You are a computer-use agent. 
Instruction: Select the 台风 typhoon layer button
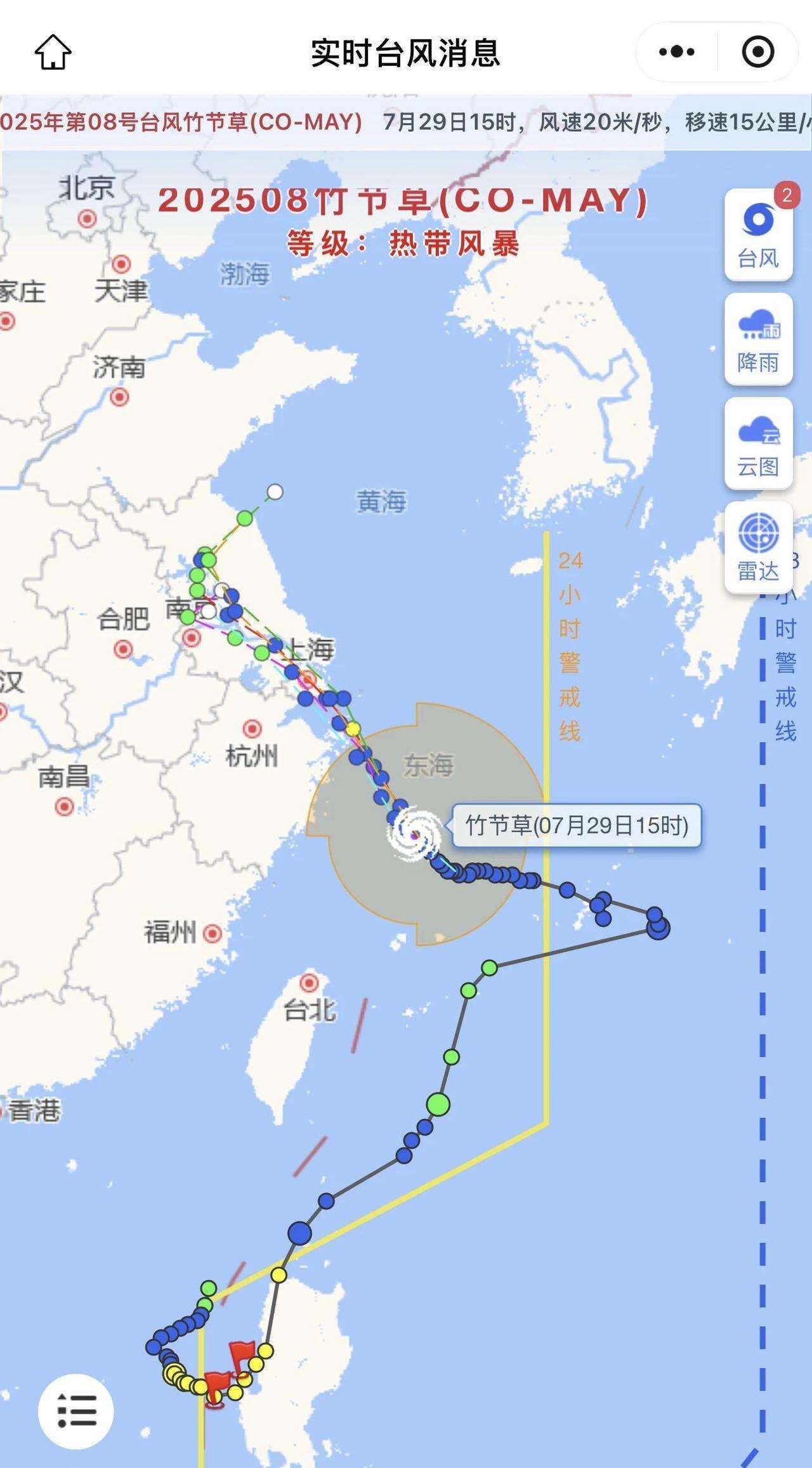tap(759, 235)
